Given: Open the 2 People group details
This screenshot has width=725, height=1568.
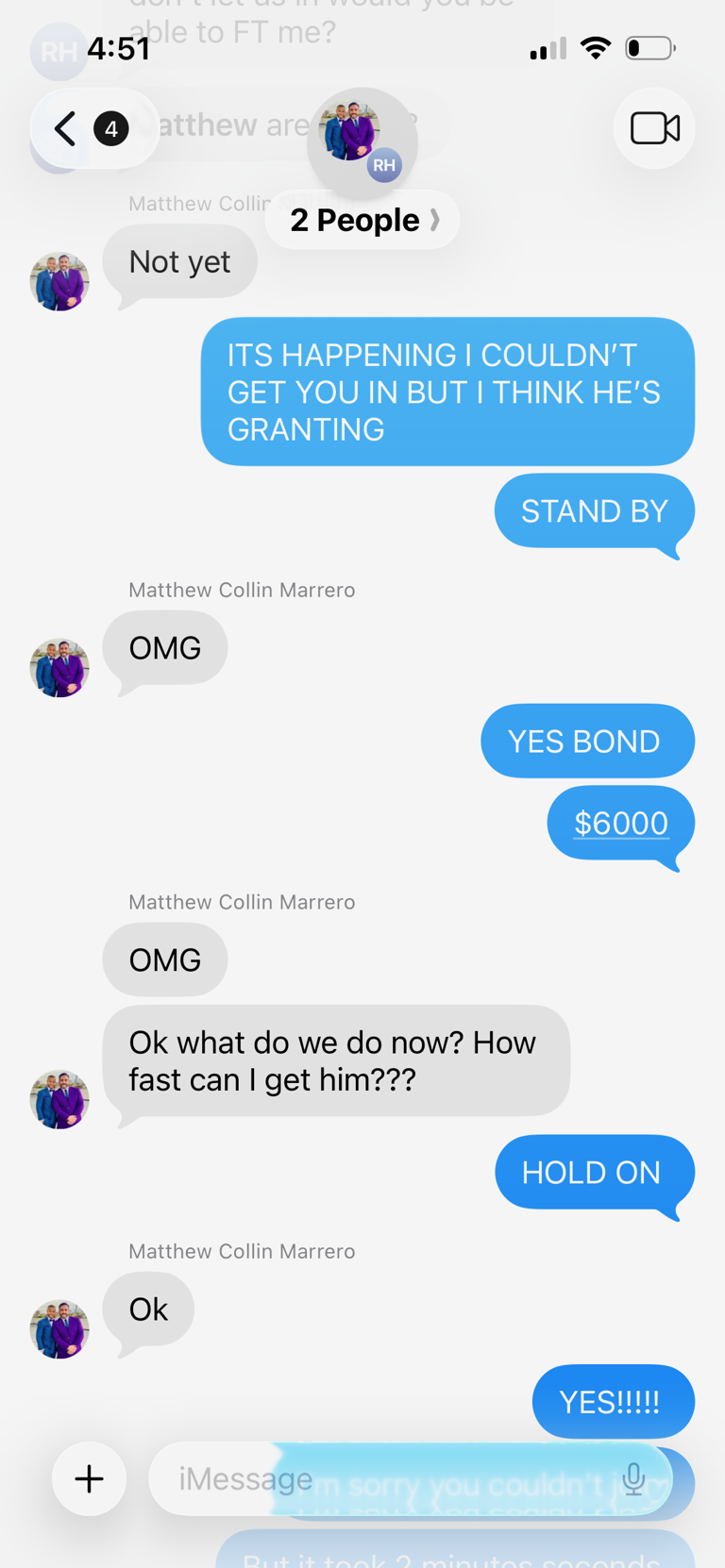Looking at the screenshot, I should coord(363,220).
